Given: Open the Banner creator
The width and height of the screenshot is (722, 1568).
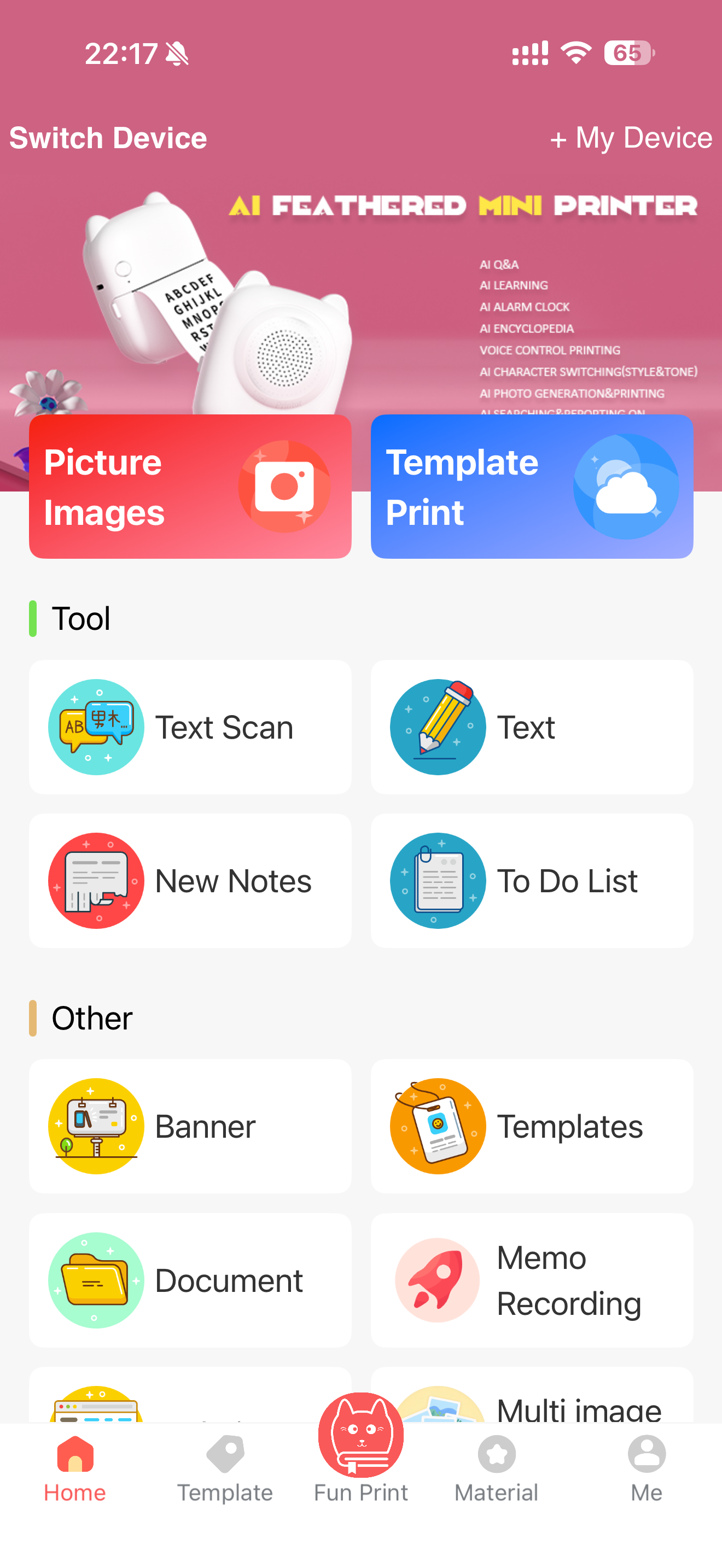Looking at the screenshot, I should (x=189, y=1126).
